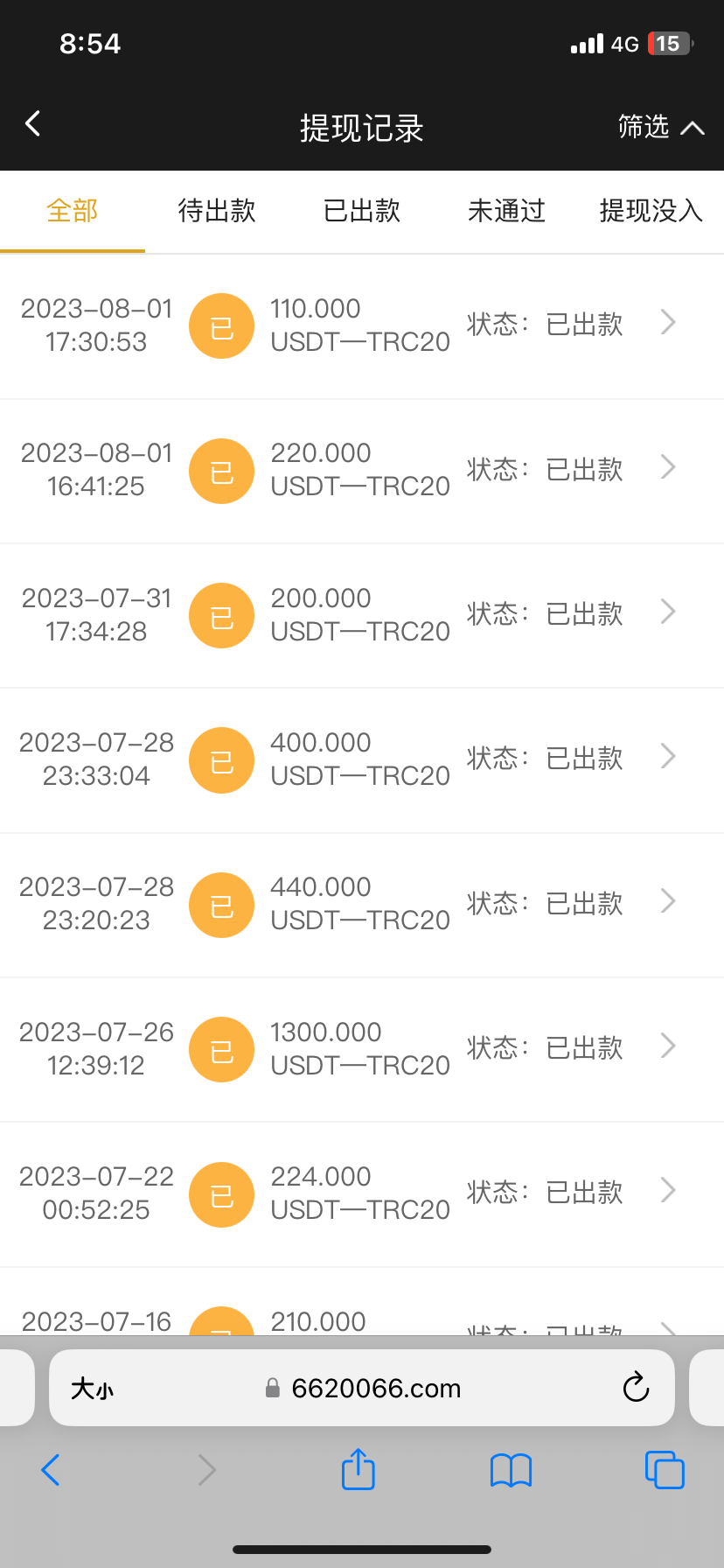Open the bookmarks icon in Safari toolbar
The height and width of the screenshot is (1568, 724).
point(511,1470)
